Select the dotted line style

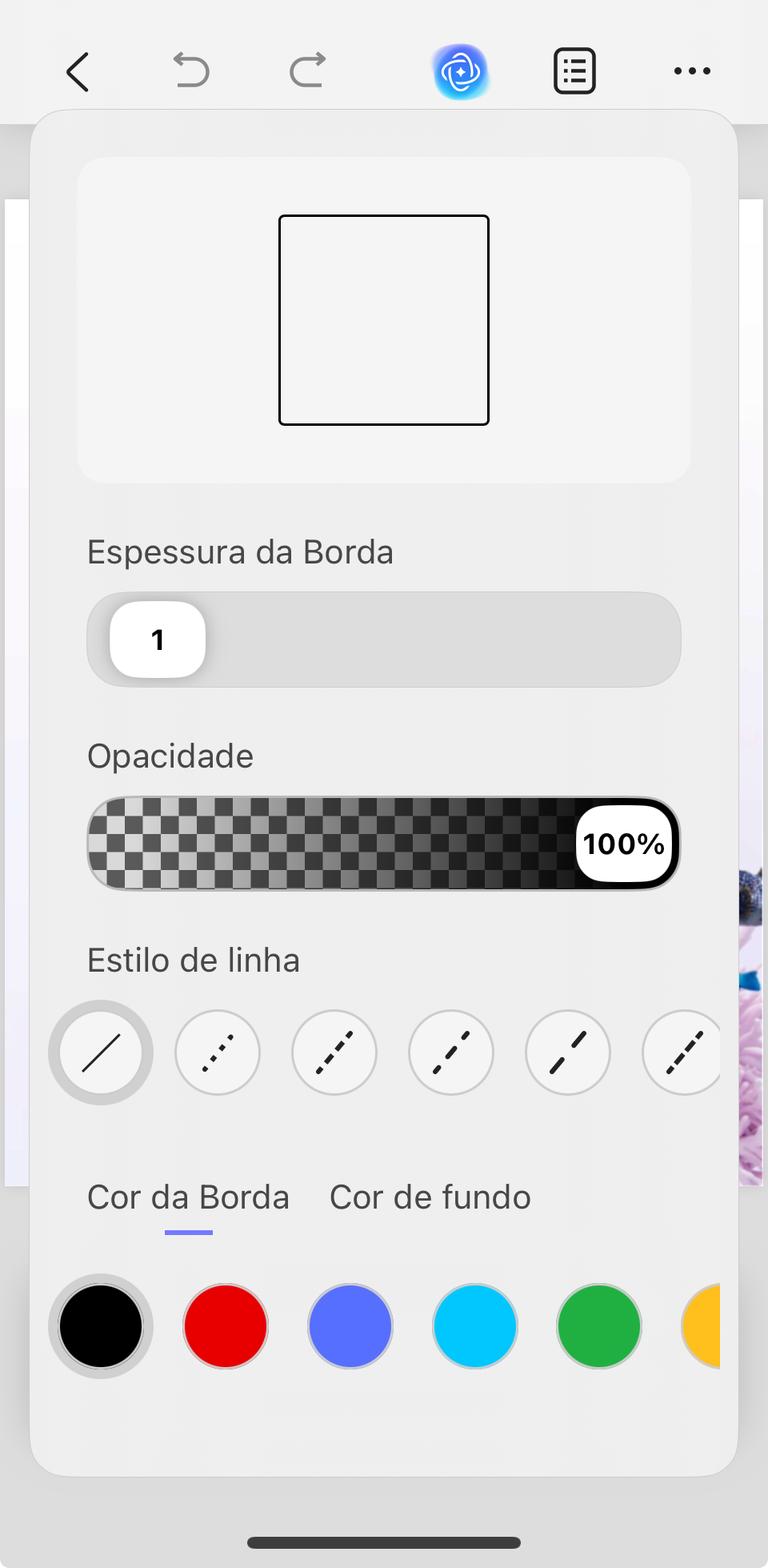(x=218, y=1053)
